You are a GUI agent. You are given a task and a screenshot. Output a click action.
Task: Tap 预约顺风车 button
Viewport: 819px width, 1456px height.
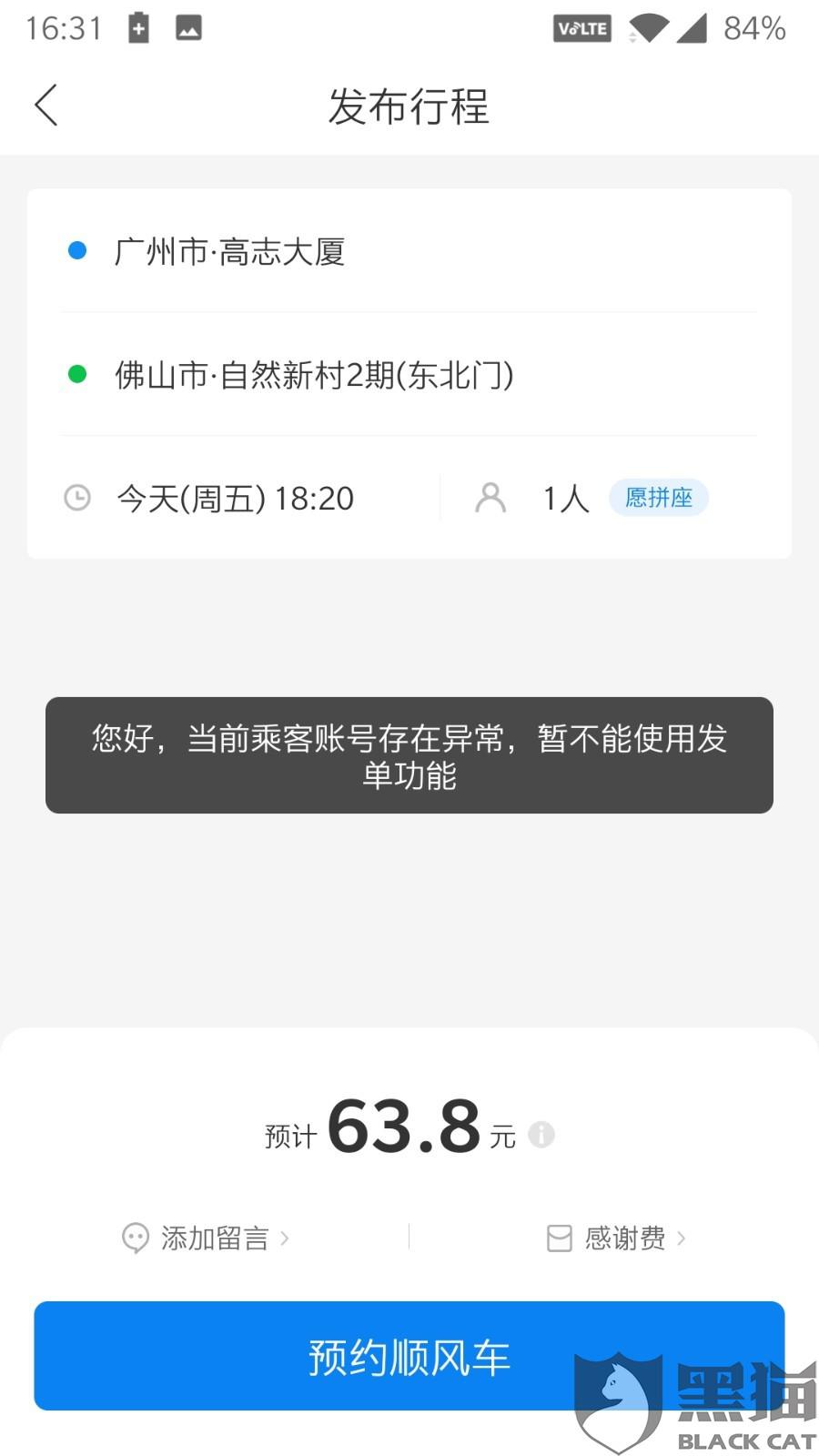pyautogui.click(x=409, y=1356)
